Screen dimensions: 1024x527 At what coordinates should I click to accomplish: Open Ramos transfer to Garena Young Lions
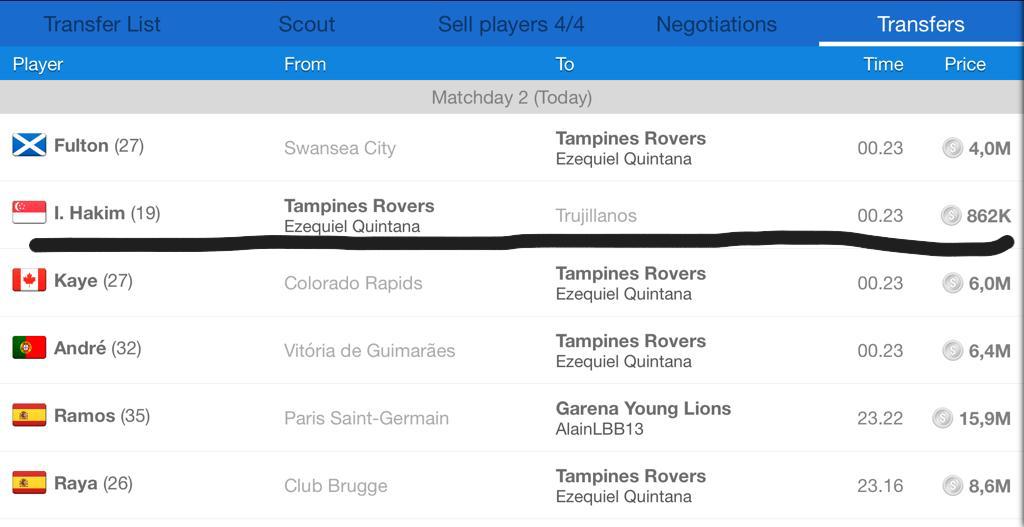(x=511, y=417)
